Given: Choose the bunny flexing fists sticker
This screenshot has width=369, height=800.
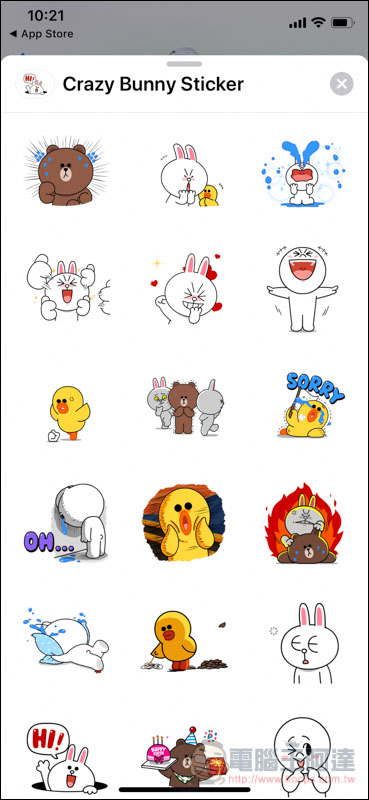Looking at the screenshot, I should click(x=67, y=289).
